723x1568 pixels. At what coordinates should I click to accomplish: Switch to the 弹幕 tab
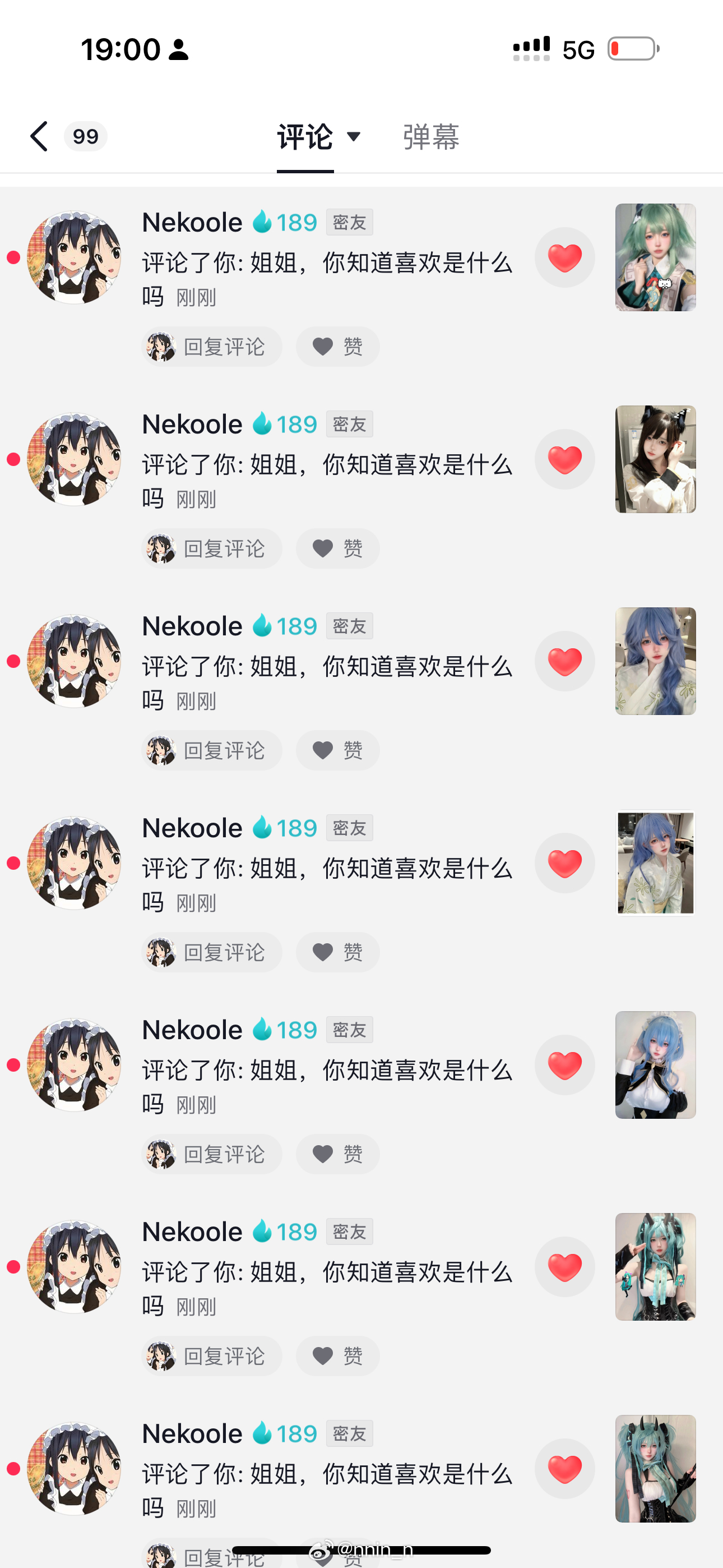pos(431,136)
